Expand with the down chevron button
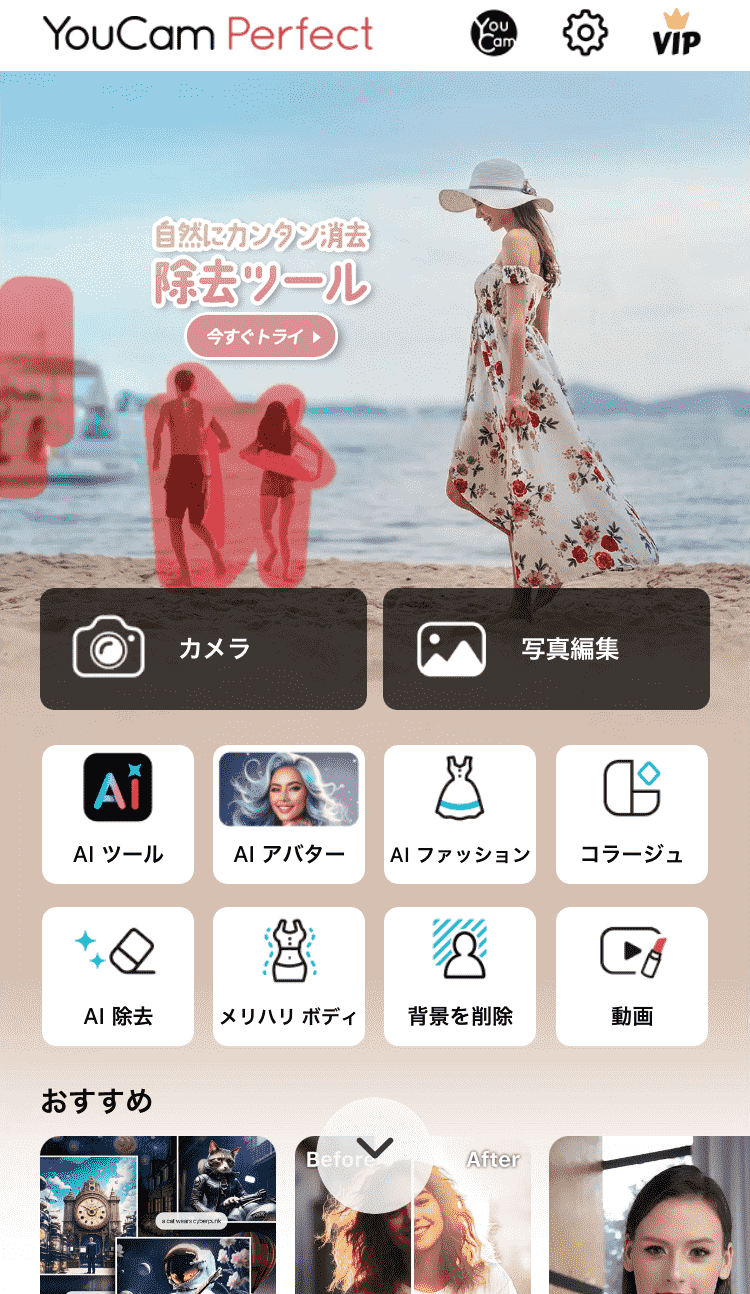This screenshot has height=1294, width=750. pos(375,1151)
